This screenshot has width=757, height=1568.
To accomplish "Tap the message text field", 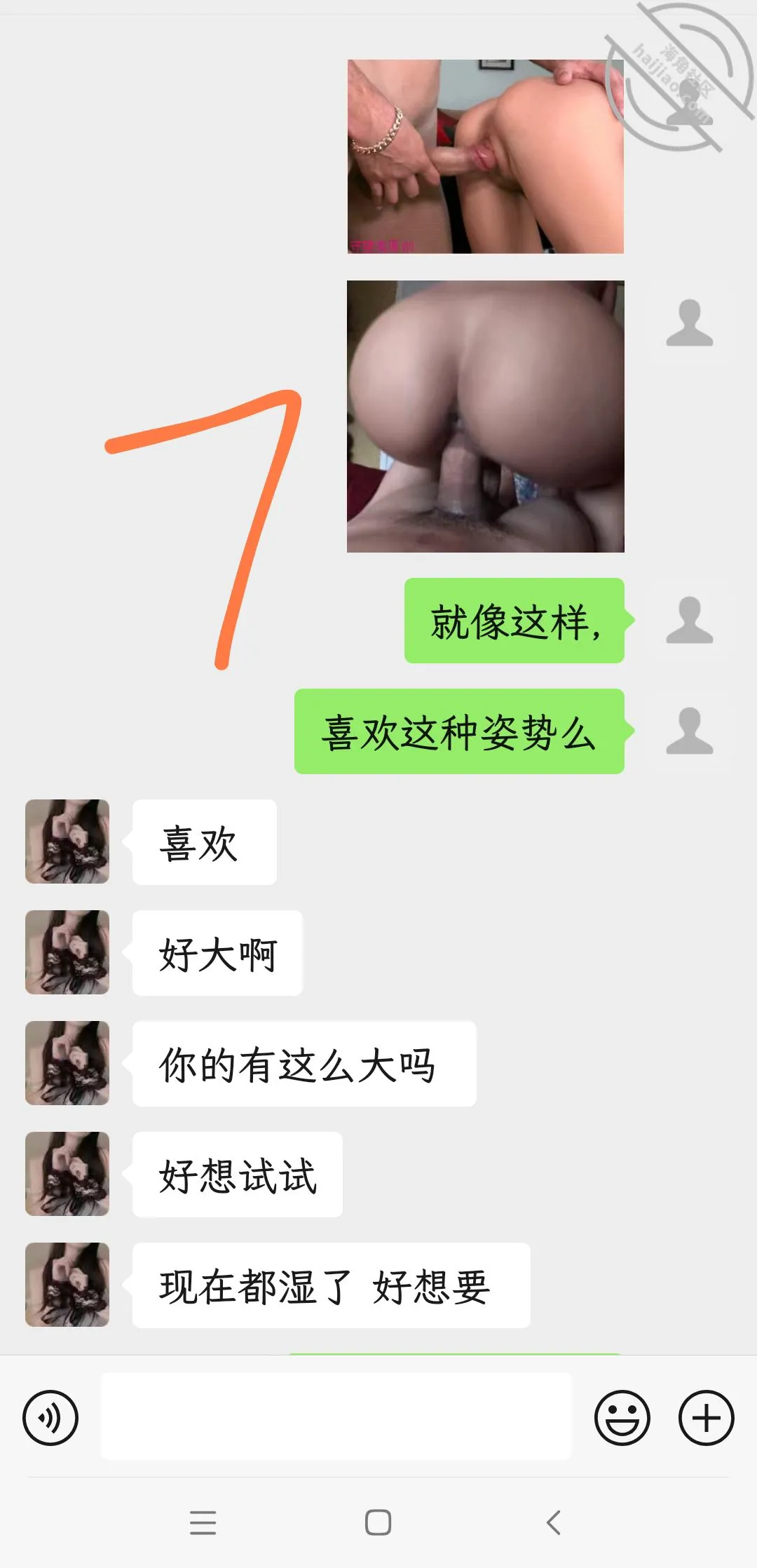I will point(336,1417).
